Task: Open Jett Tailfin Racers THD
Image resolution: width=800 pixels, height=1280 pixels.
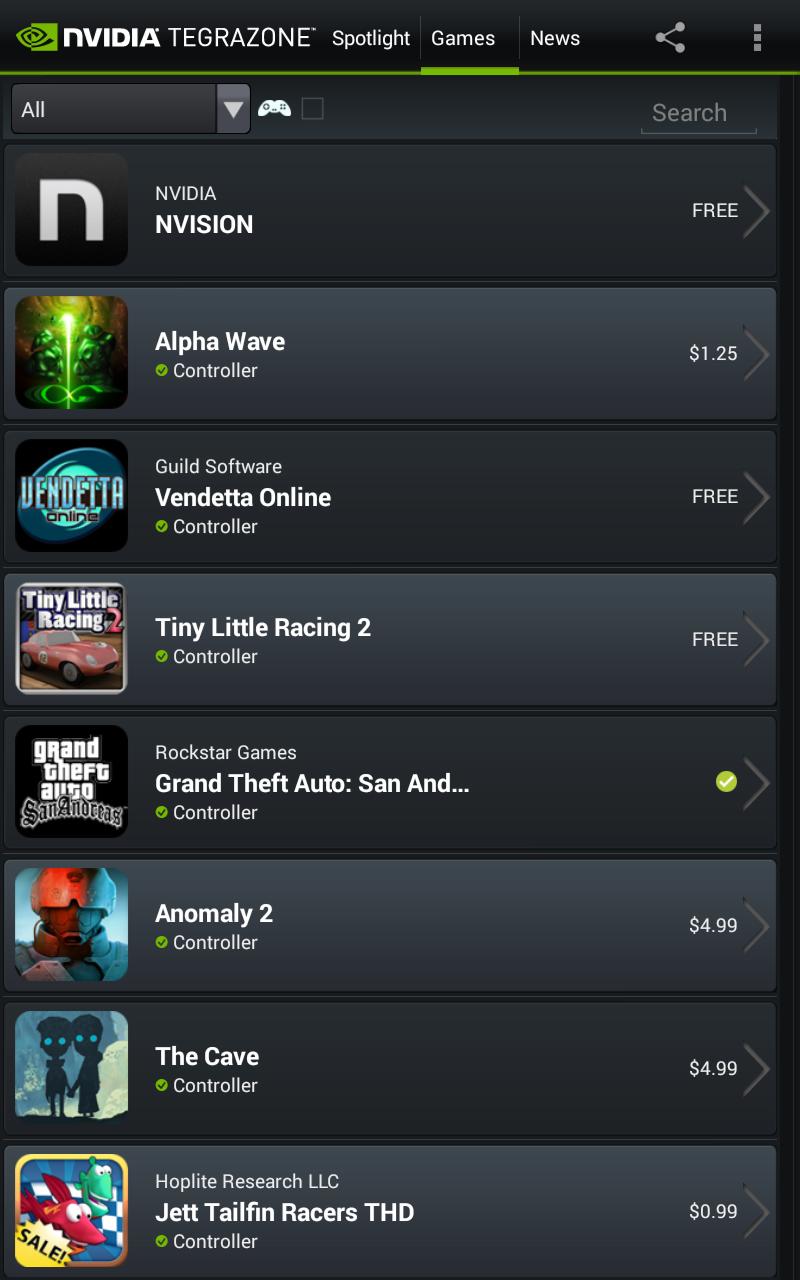Action: (x=390, y=1212)
